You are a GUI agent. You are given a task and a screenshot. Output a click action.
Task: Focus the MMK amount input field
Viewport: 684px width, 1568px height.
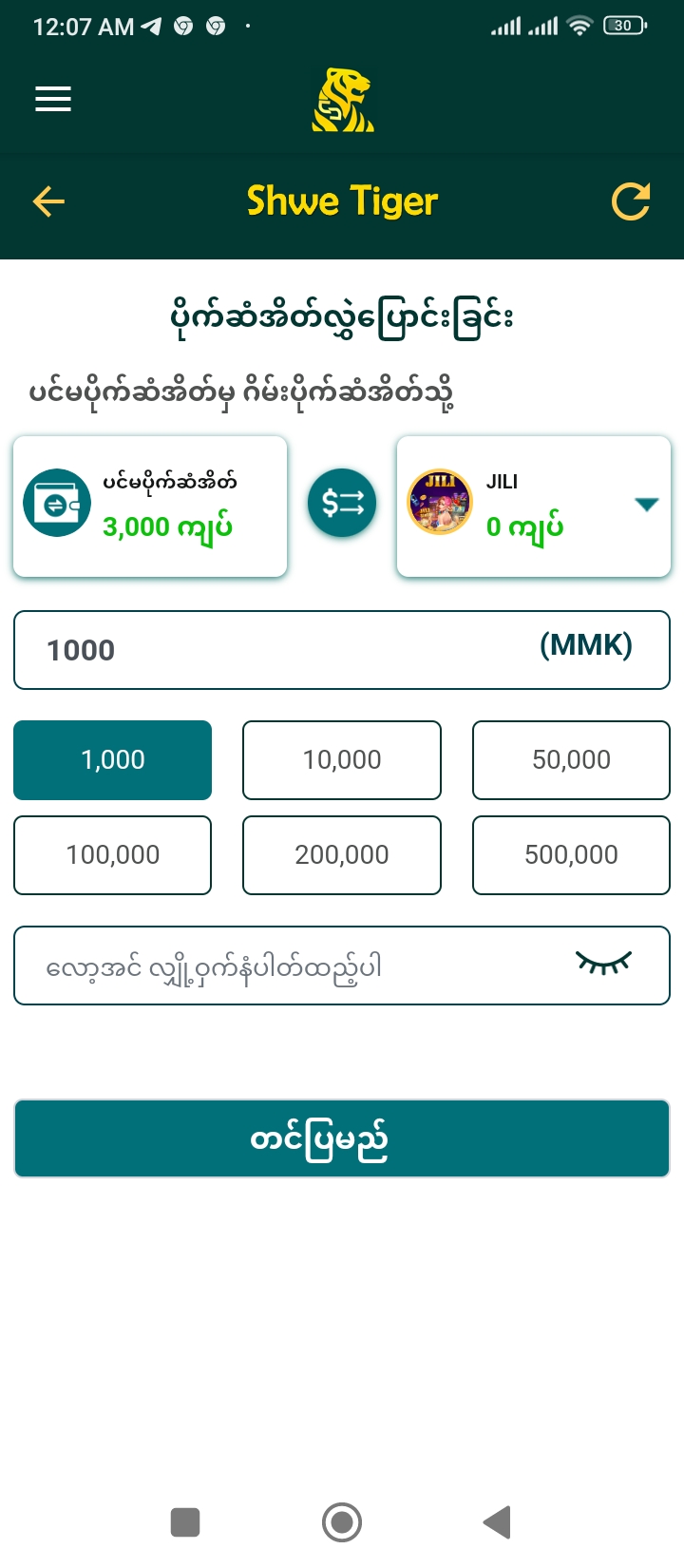[x=285, y=650]
